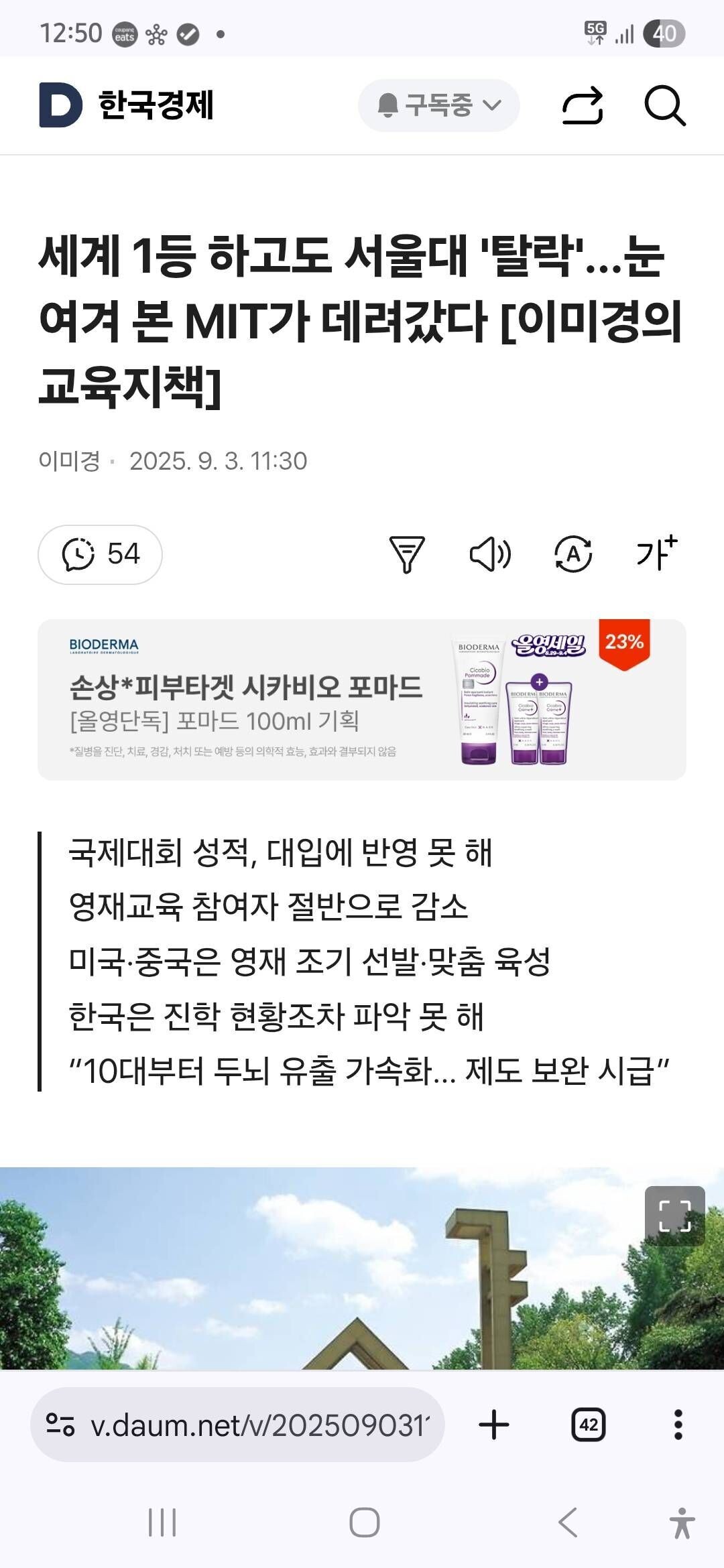This screenshot has height=1568, width=724.
Task: Open the comment section showing 54
Action: 101,555
